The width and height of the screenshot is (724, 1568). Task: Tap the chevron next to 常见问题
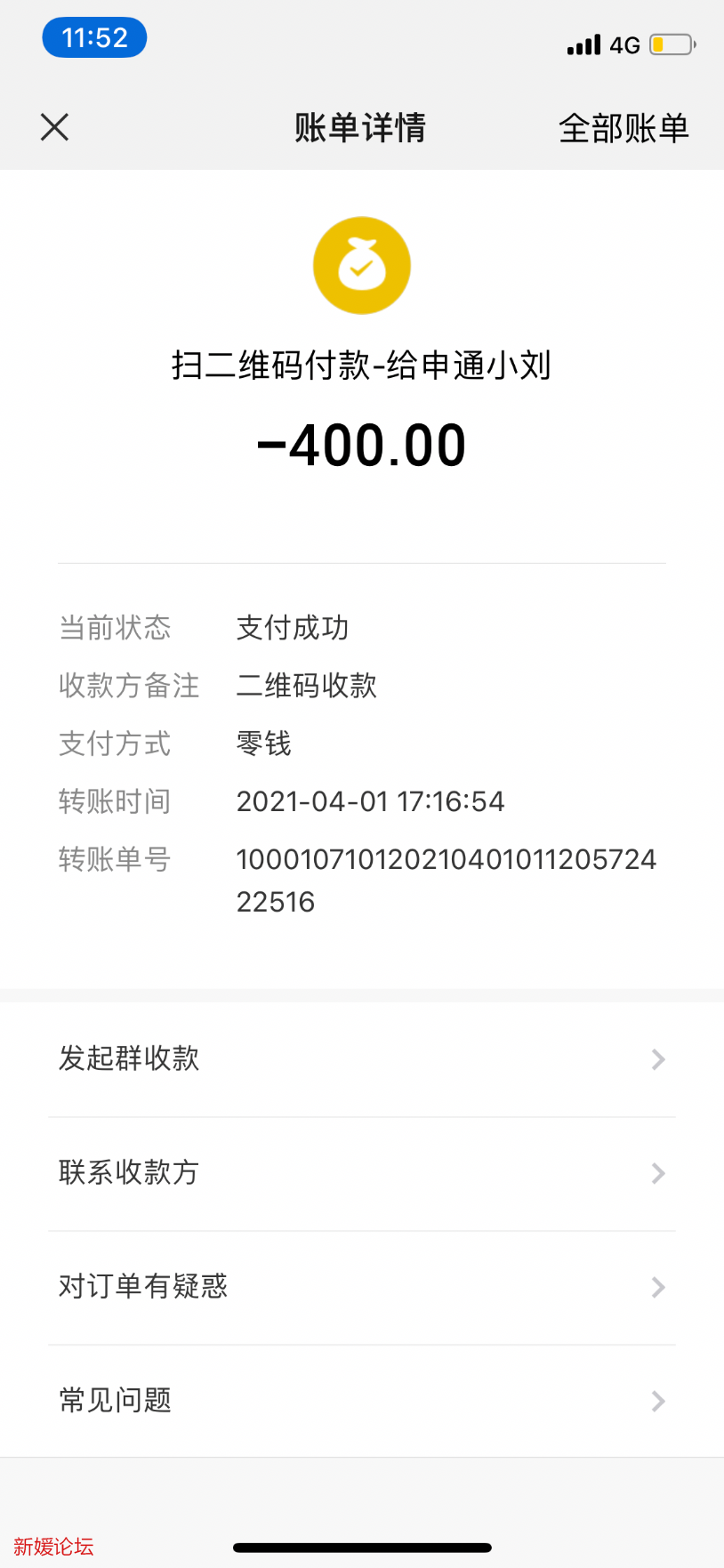(657, 1401)
